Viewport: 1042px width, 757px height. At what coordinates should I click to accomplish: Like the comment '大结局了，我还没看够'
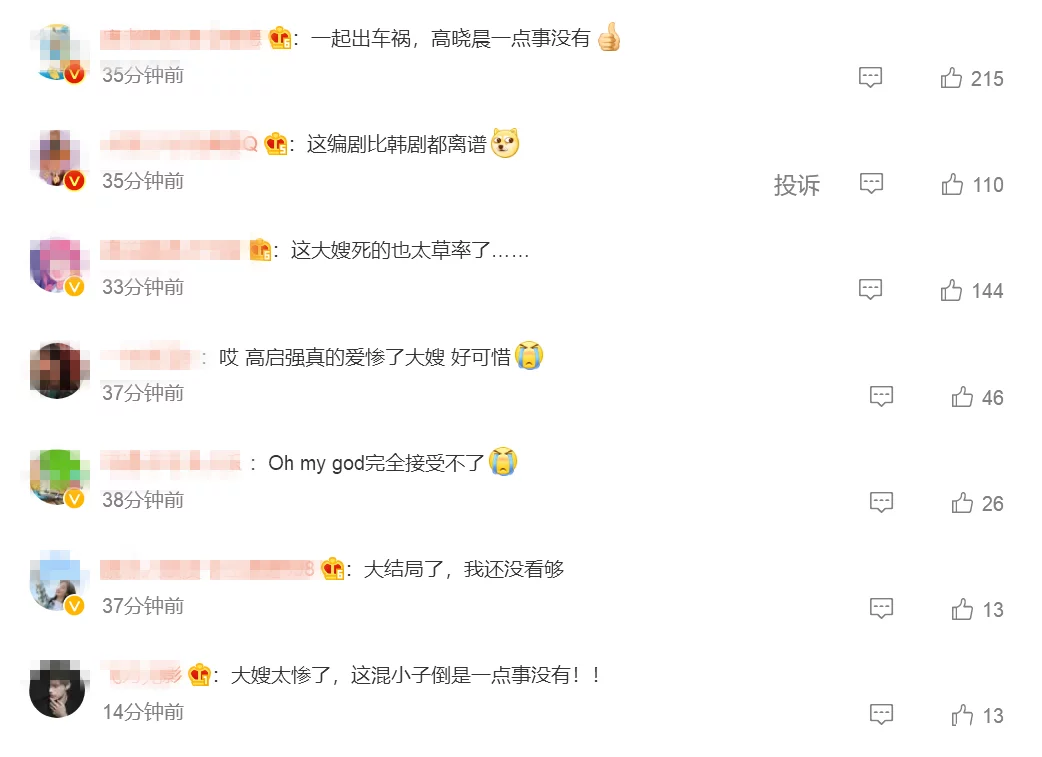point(962,609)
